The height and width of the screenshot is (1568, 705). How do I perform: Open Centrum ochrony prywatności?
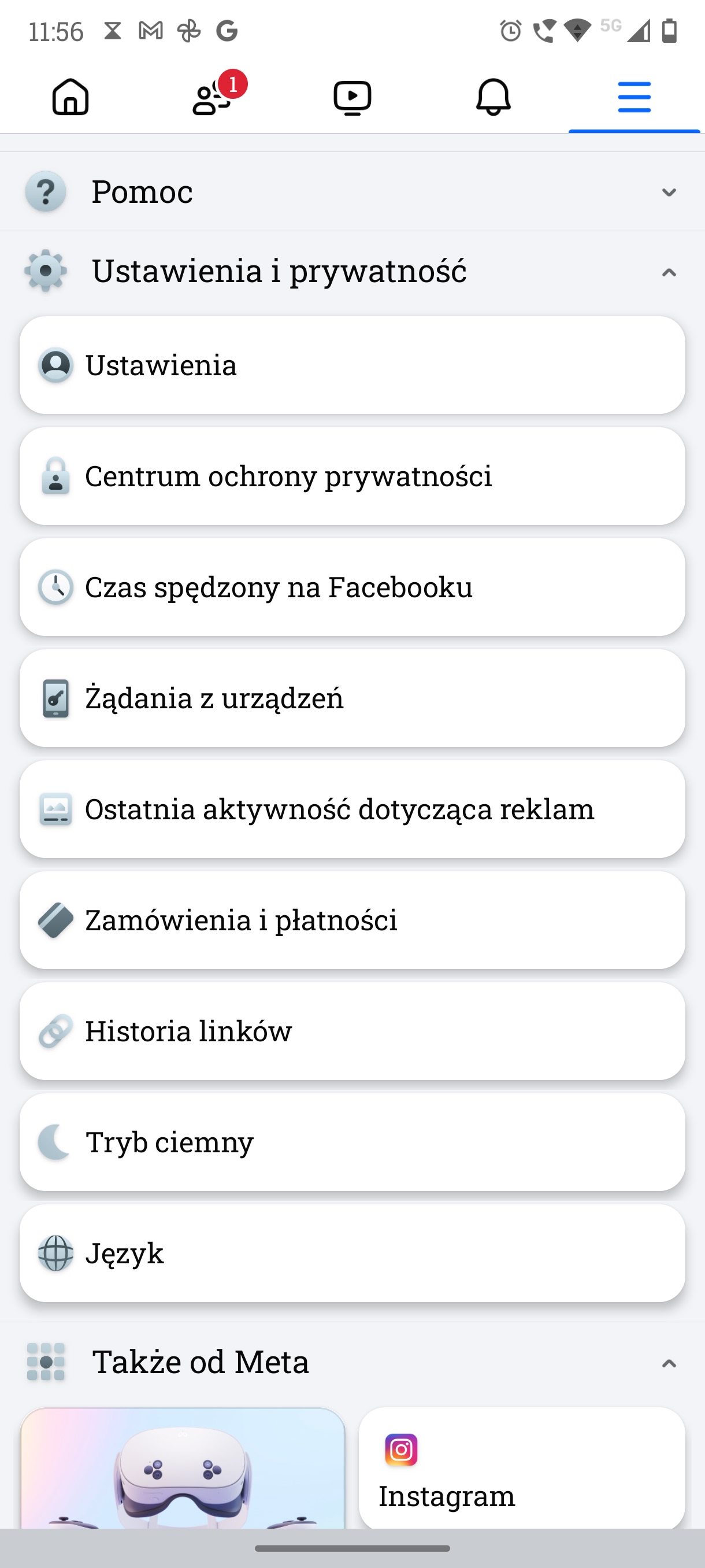point(352,476)
